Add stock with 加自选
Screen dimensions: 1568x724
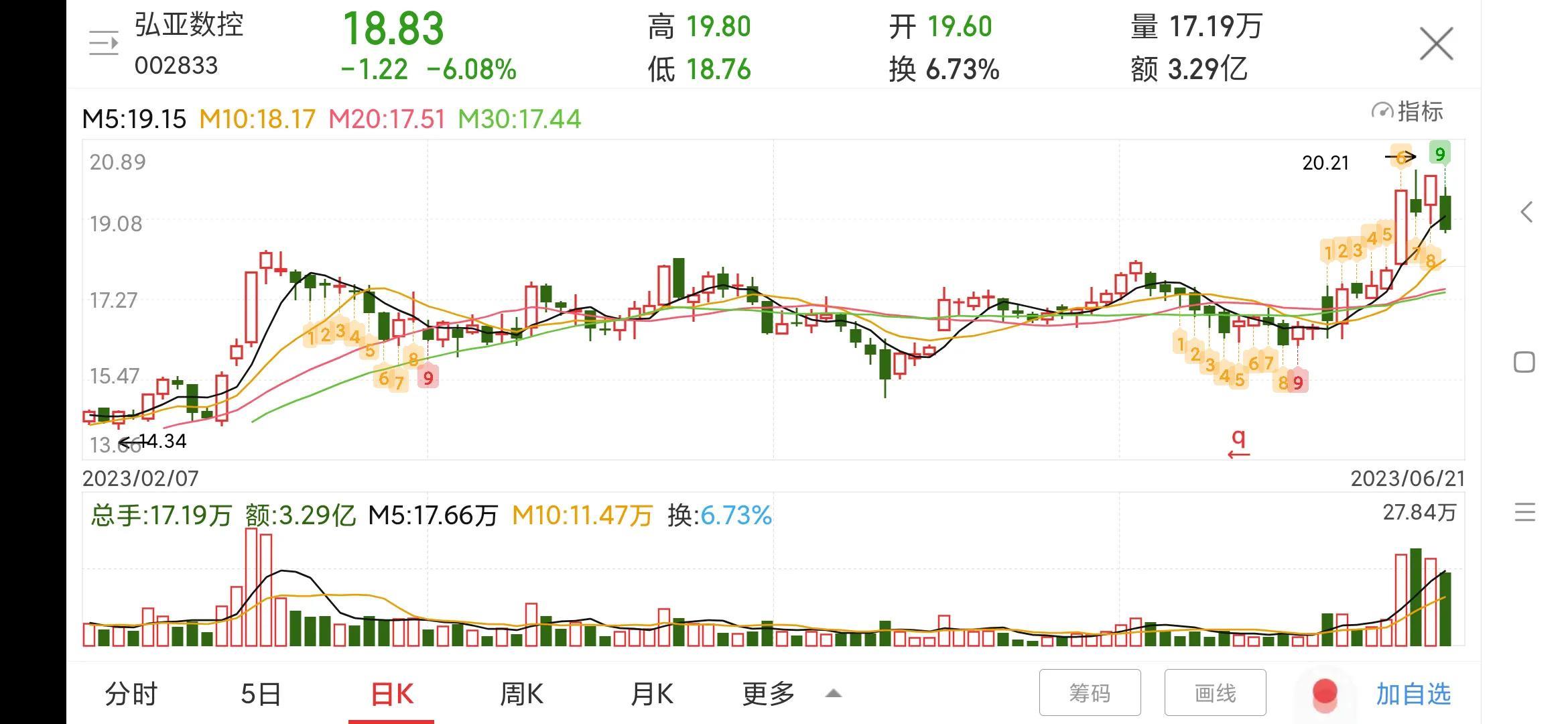pyautogui.click(x=1413, y=694)
